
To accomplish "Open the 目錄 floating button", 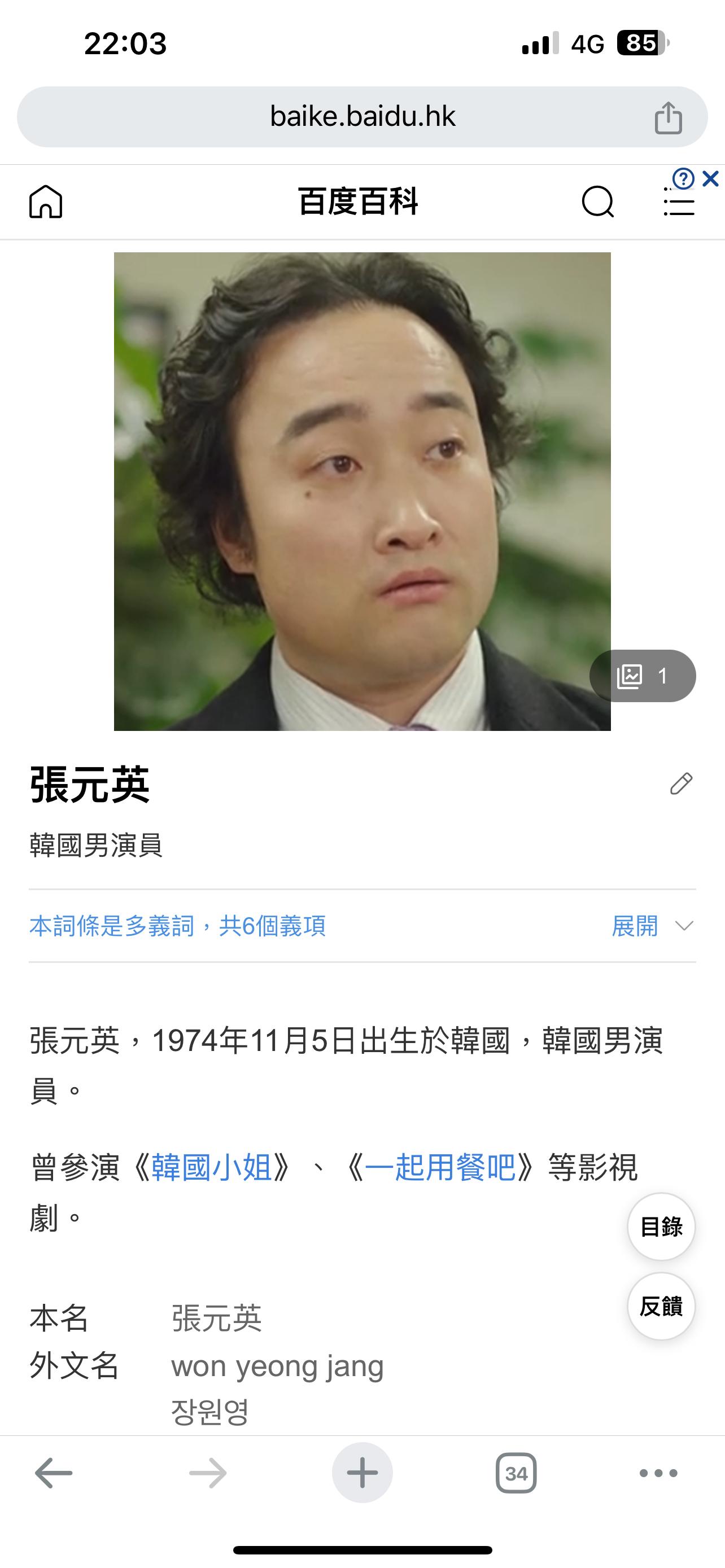I will tap(661, 1227).
